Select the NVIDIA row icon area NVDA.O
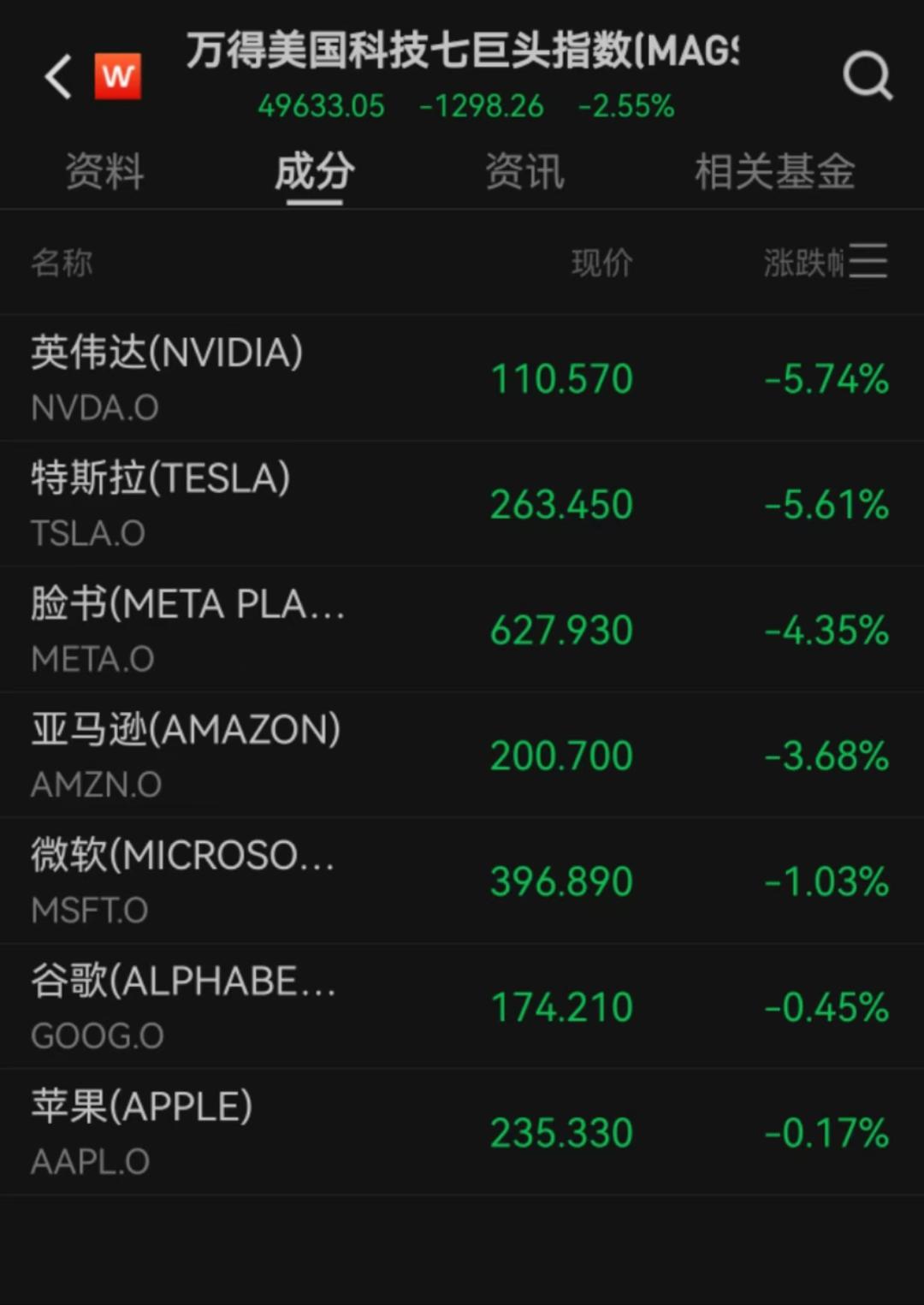 [x=94, y=408]
